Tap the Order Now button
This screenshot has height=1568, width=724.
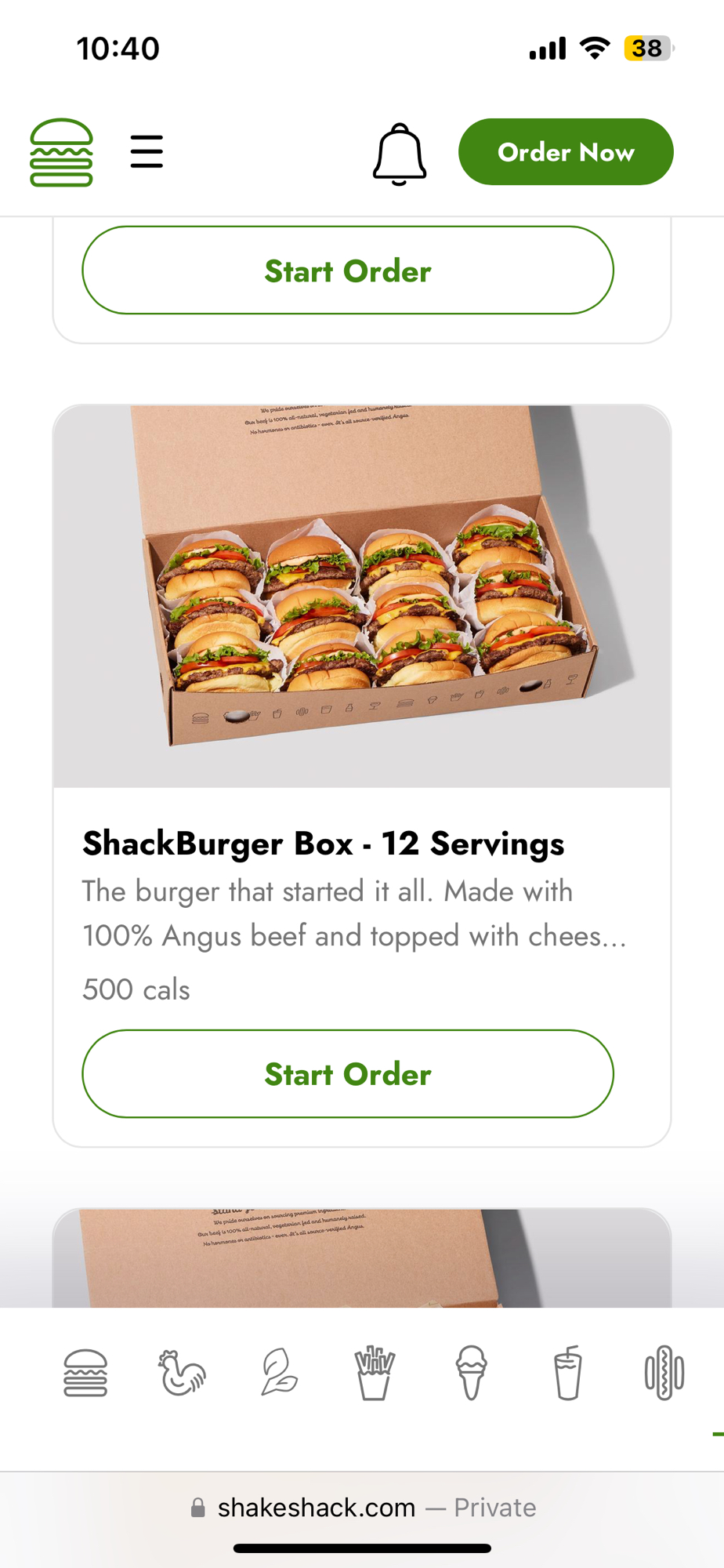tap(566, 152)
